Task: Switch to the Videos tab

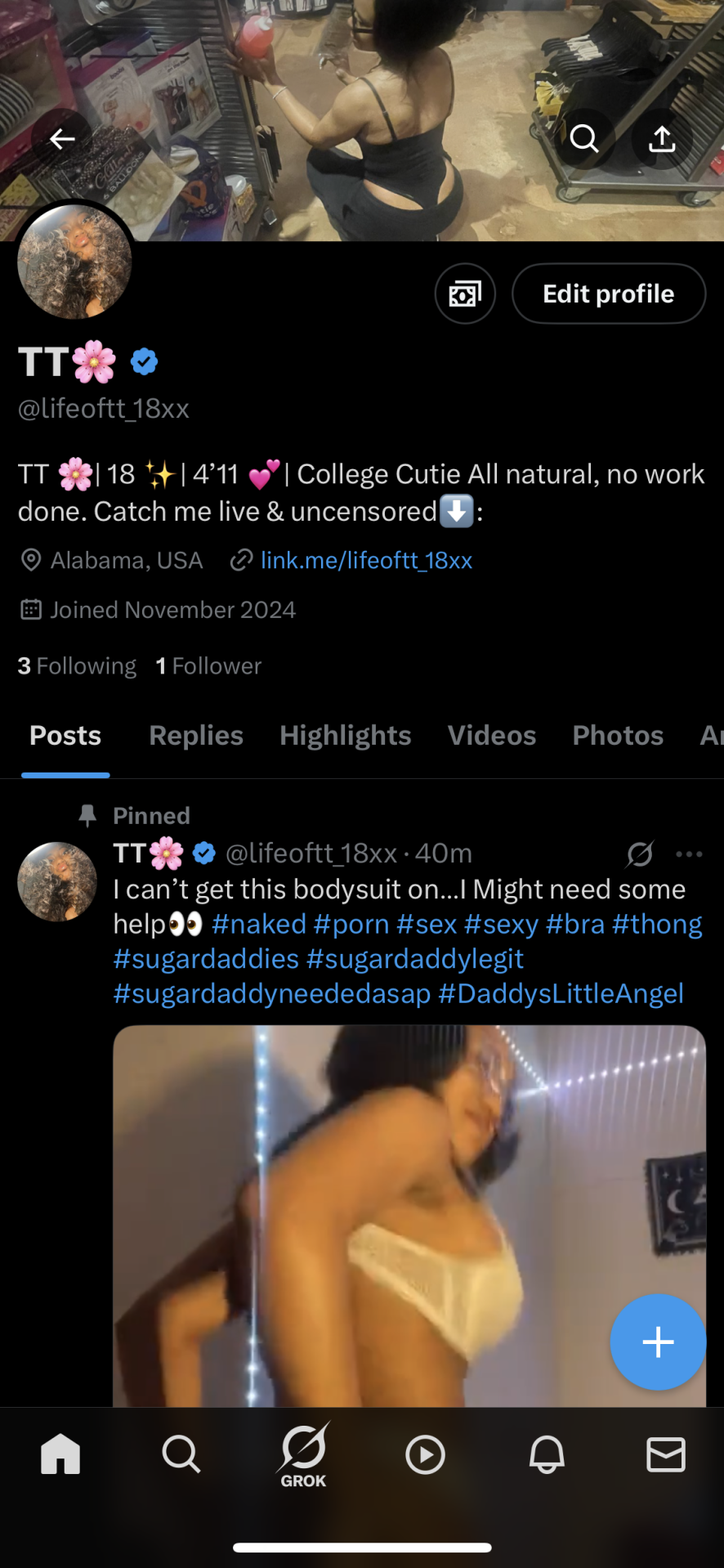Action: click(491, 736)
